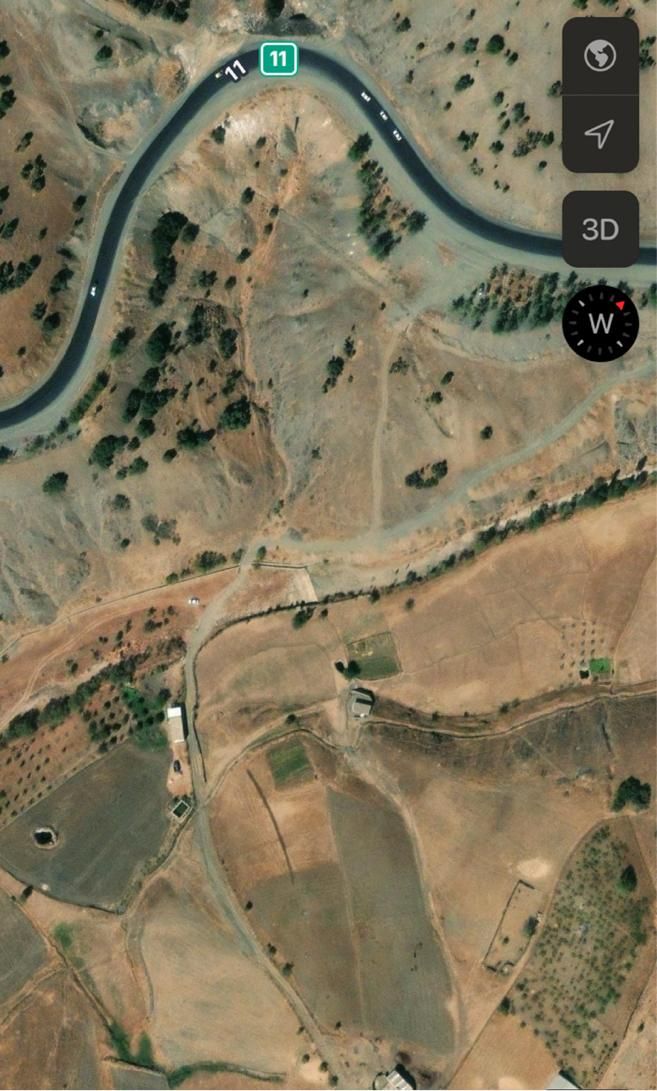The image size is (657, 1091).
Task: Tap the compass to reset north
Action: (600, 323)
